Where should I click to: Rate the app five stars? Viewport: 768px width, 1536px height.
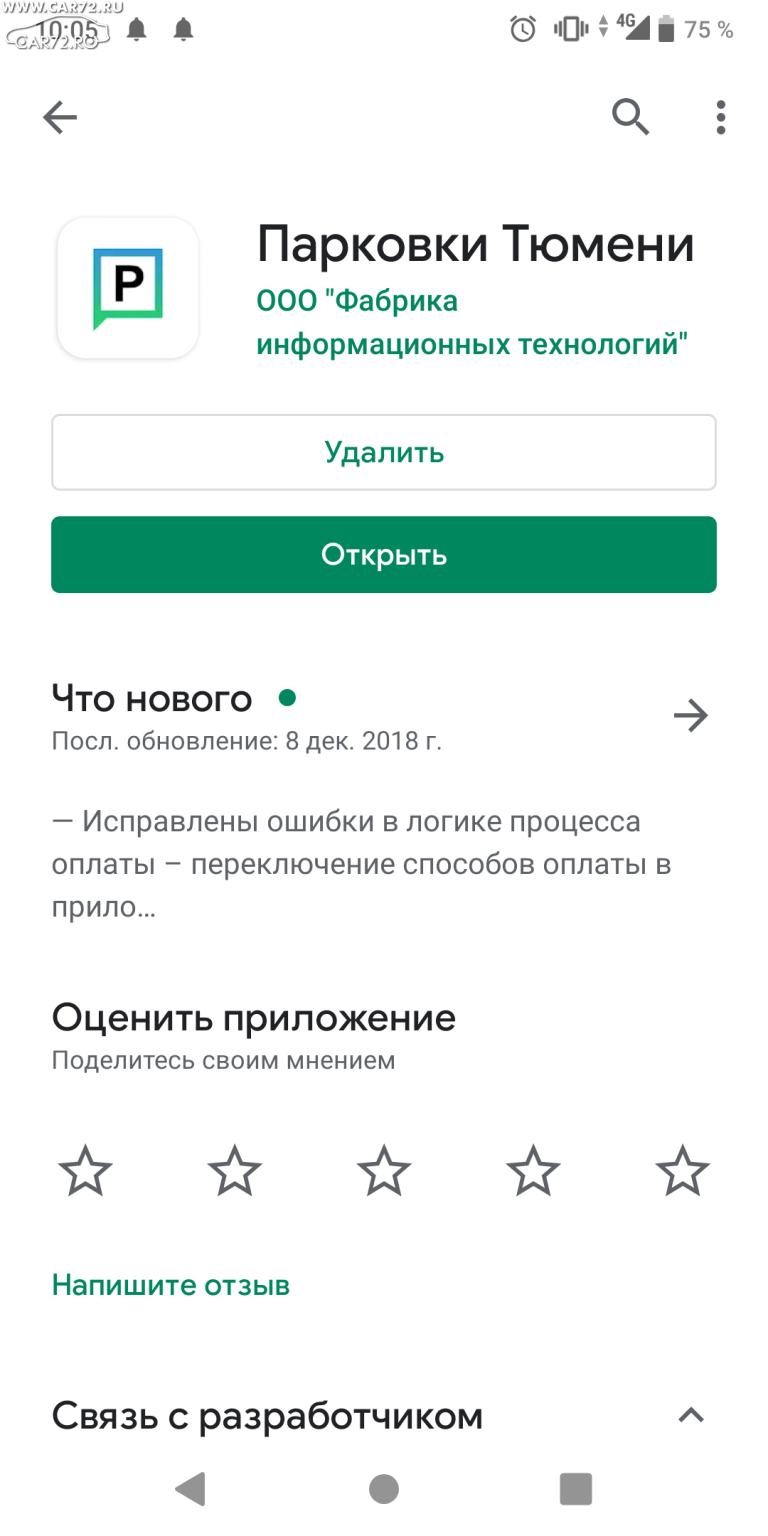point(683,1171)
